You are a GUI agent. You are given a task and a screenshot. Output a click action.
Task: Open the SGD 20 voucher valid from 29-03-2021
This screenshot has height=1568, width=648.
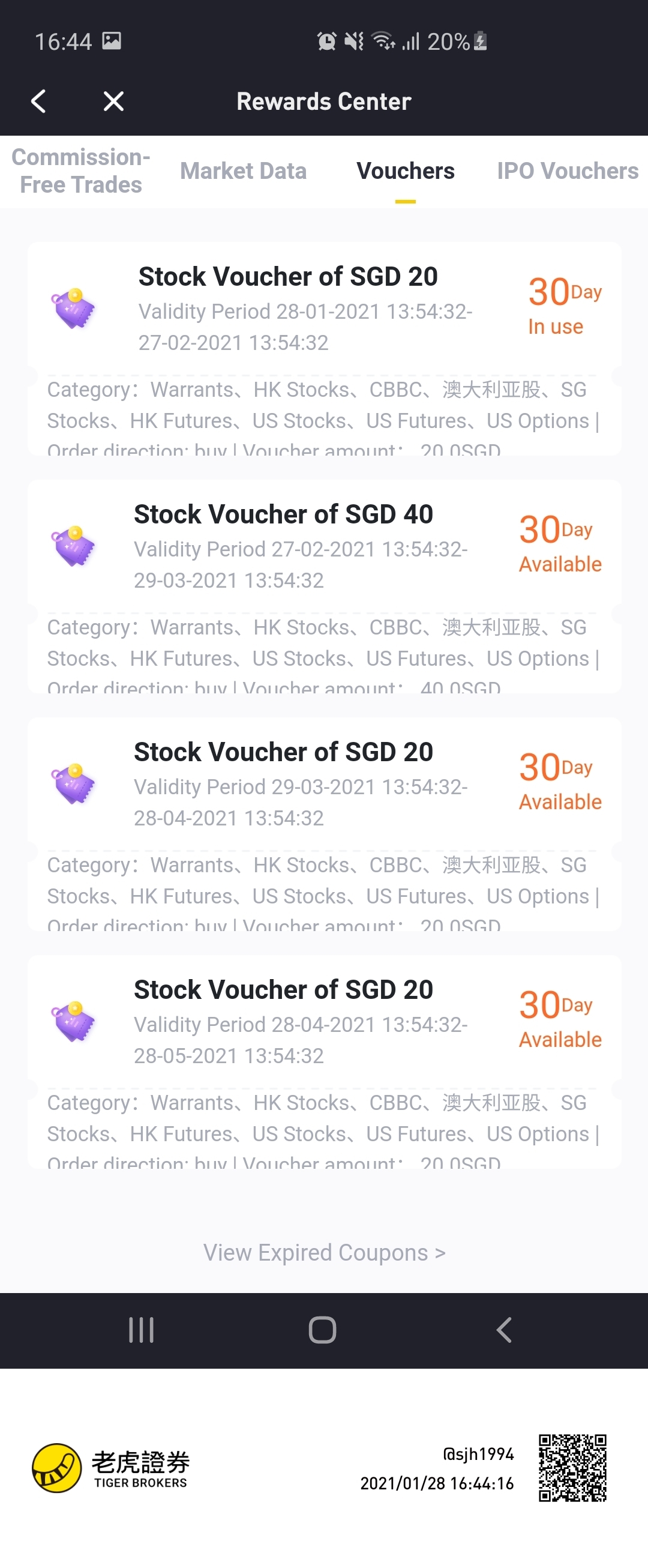(x=323, y=783)
